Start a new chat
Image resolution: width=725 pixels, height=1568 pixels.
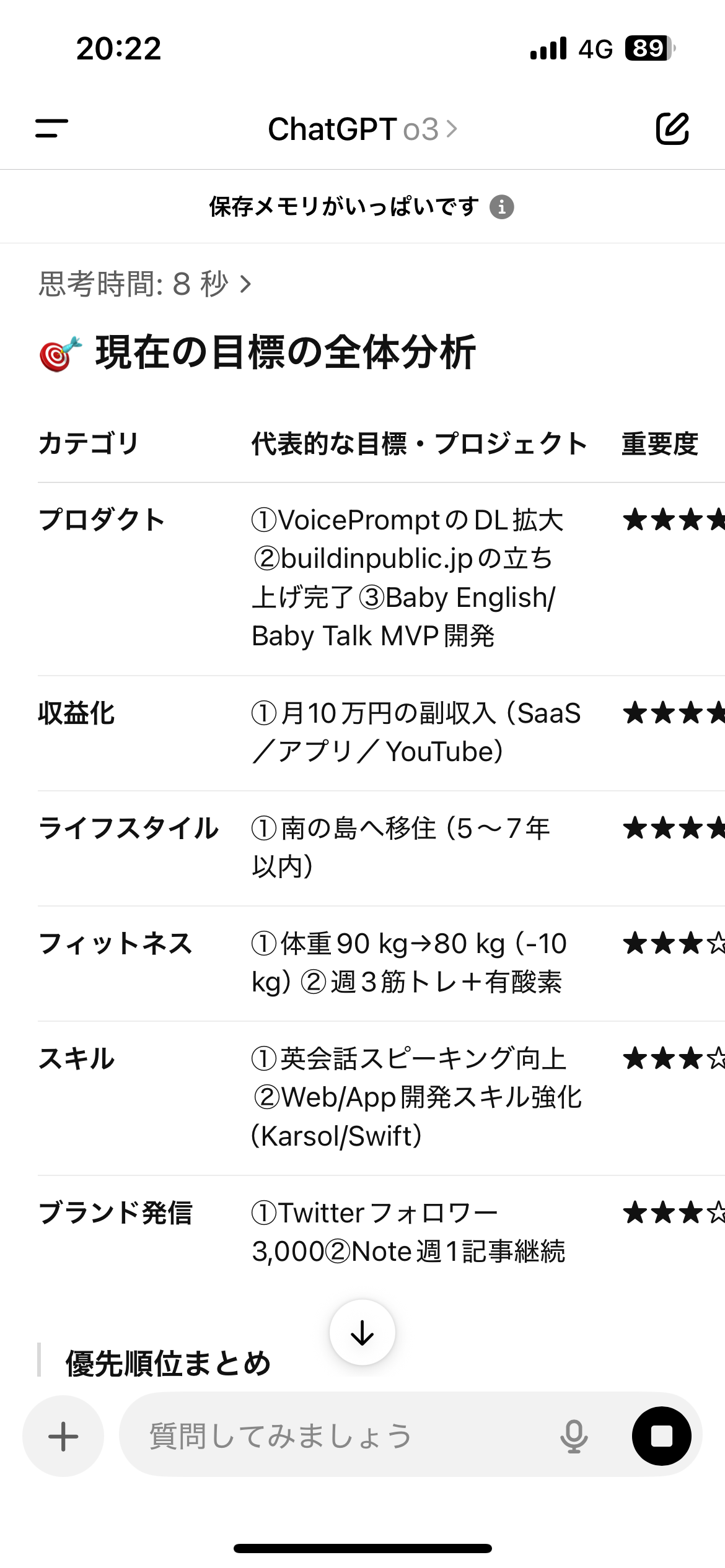pos(672,129)
